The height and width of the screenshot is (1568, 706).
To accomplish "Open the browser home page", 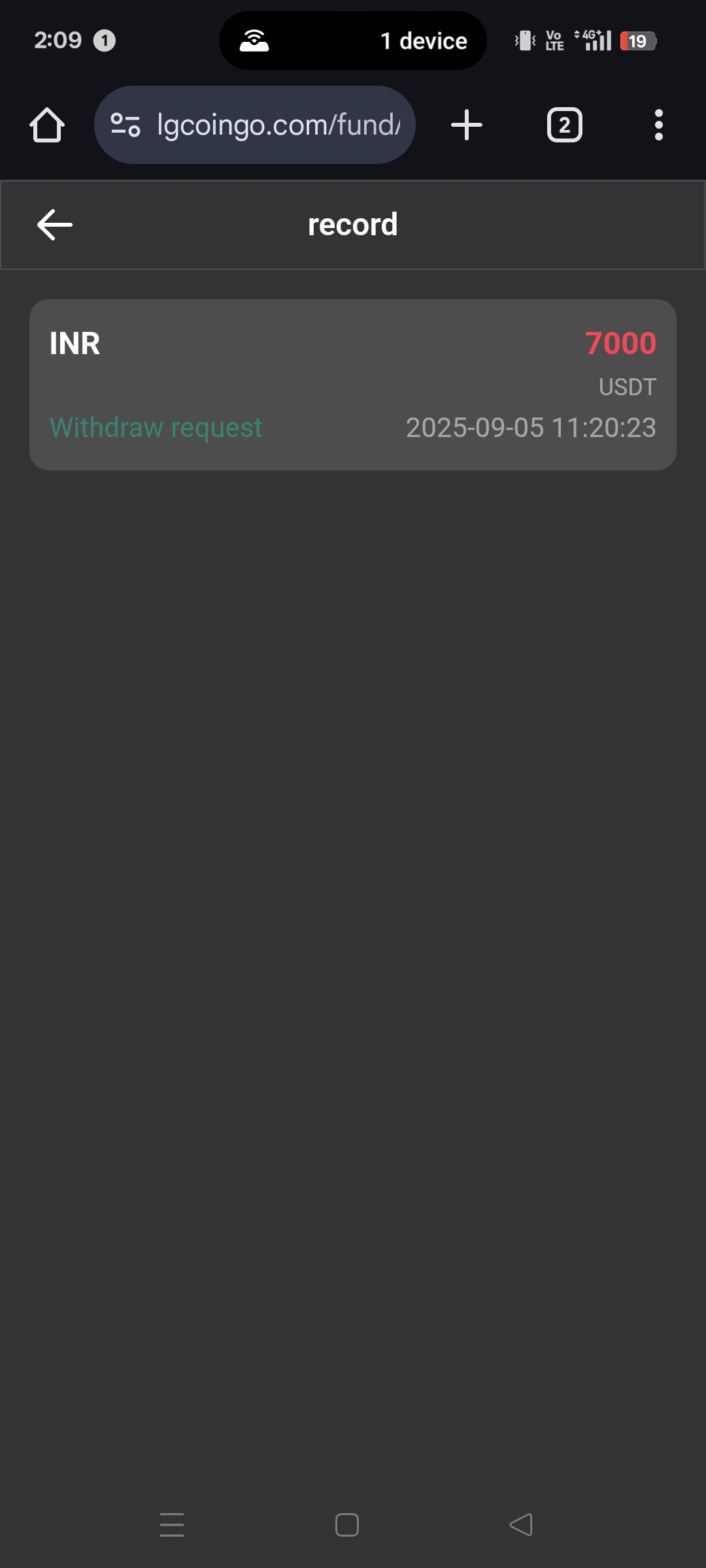I will pyautogui.click(x=47, y=125).
